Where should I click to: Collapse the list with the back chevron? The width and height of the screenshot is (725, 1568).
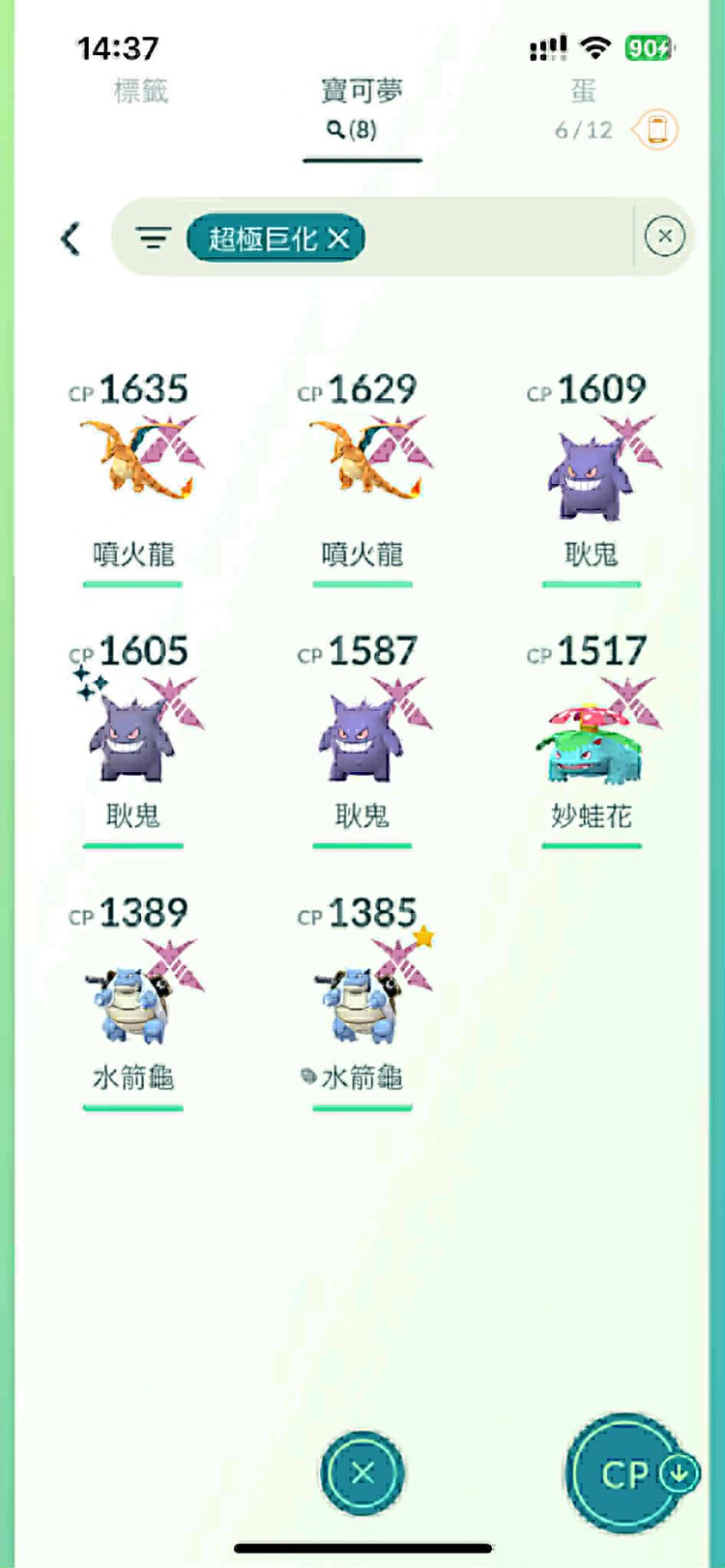[70, 238]
